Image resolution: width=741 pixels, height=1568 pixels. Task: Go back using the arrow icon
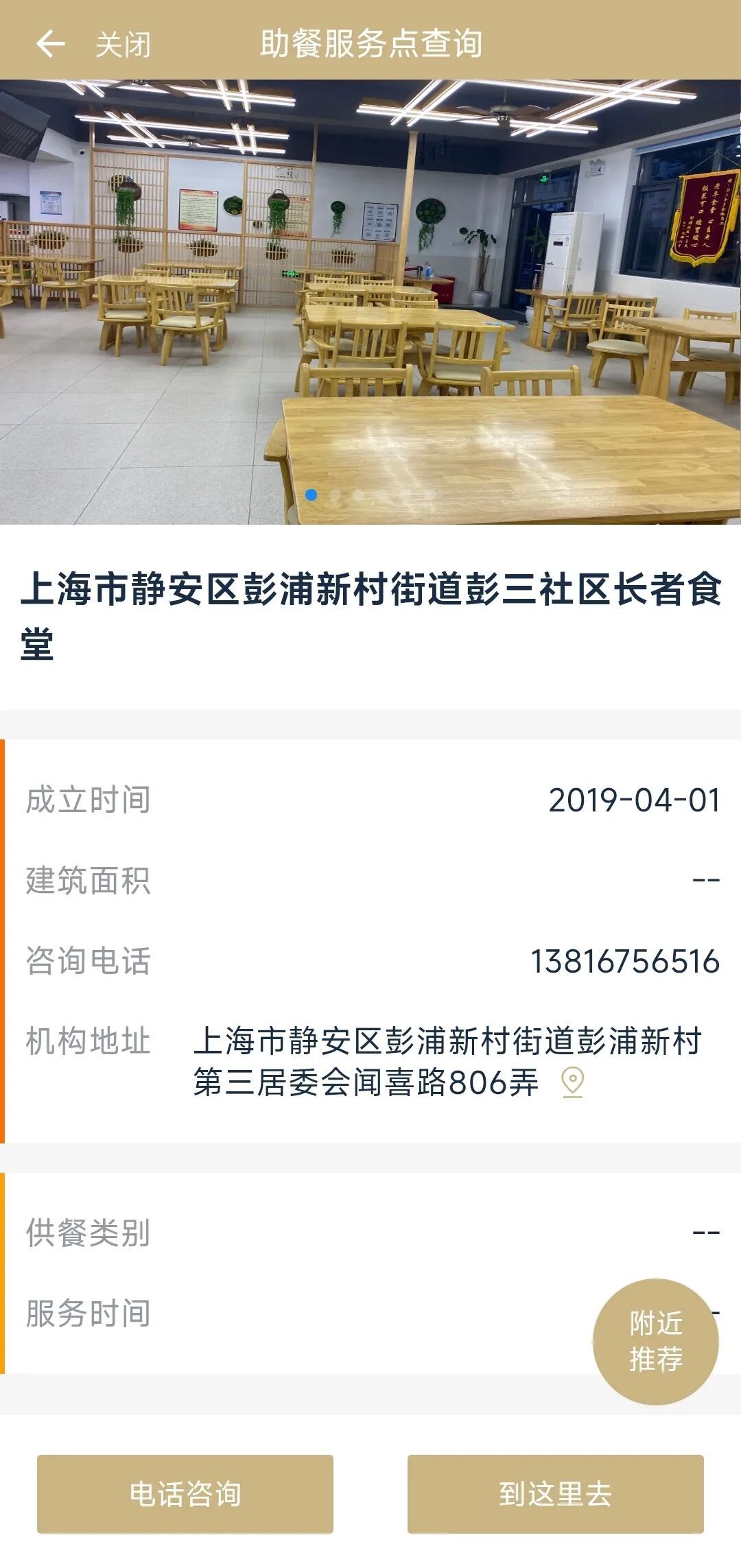tap(50, 44)
